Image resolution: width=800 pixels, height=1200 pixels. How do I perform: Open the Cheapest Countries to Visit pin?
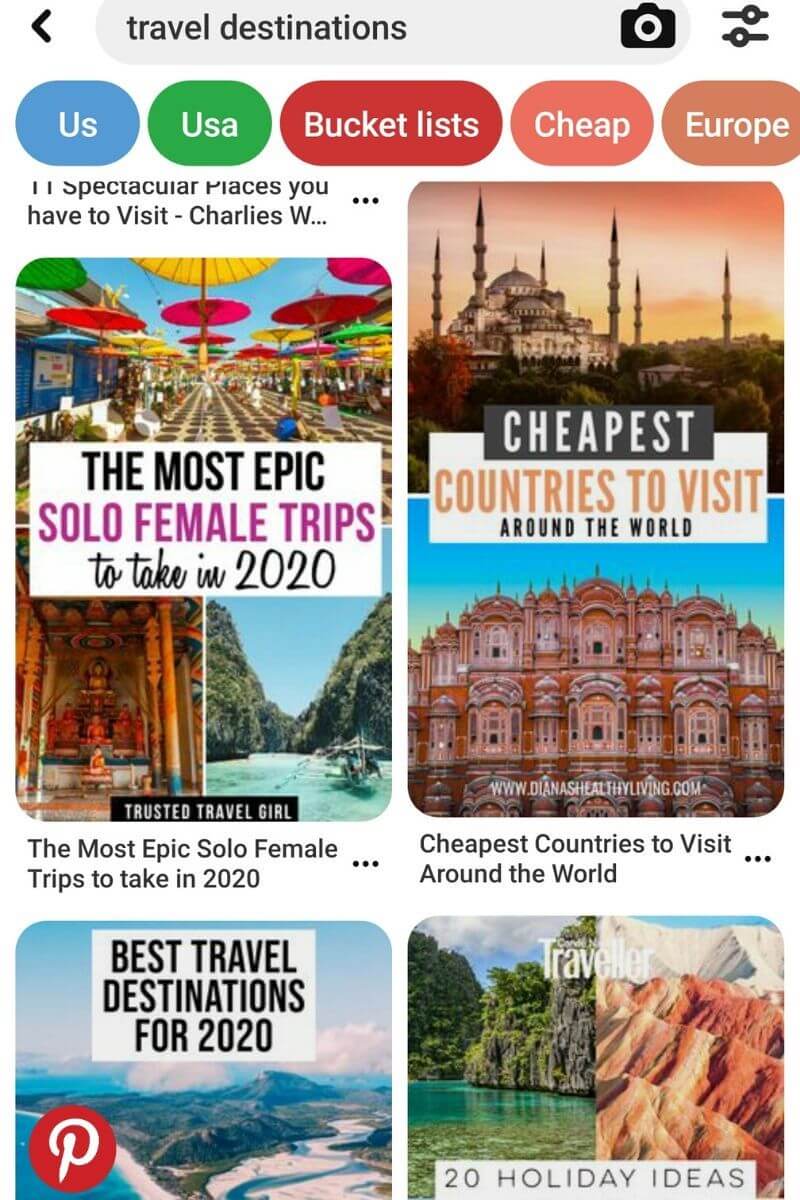[595, 498]
